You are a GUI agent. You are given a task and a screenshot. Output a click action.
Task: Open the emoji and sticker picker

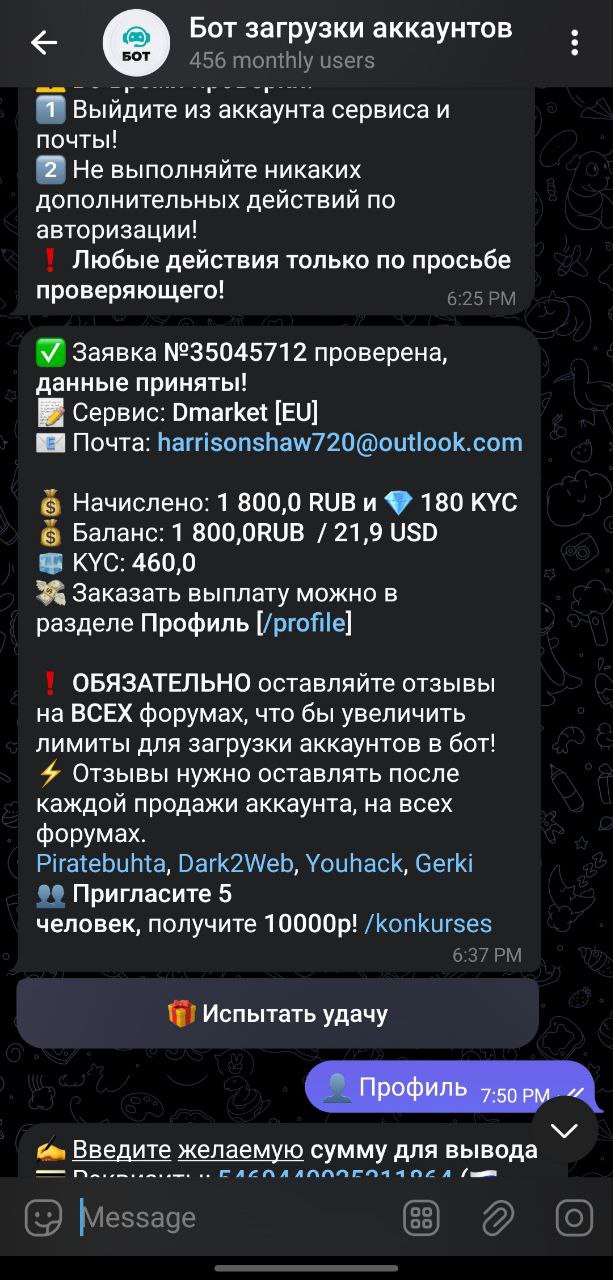pos(43,1218)
